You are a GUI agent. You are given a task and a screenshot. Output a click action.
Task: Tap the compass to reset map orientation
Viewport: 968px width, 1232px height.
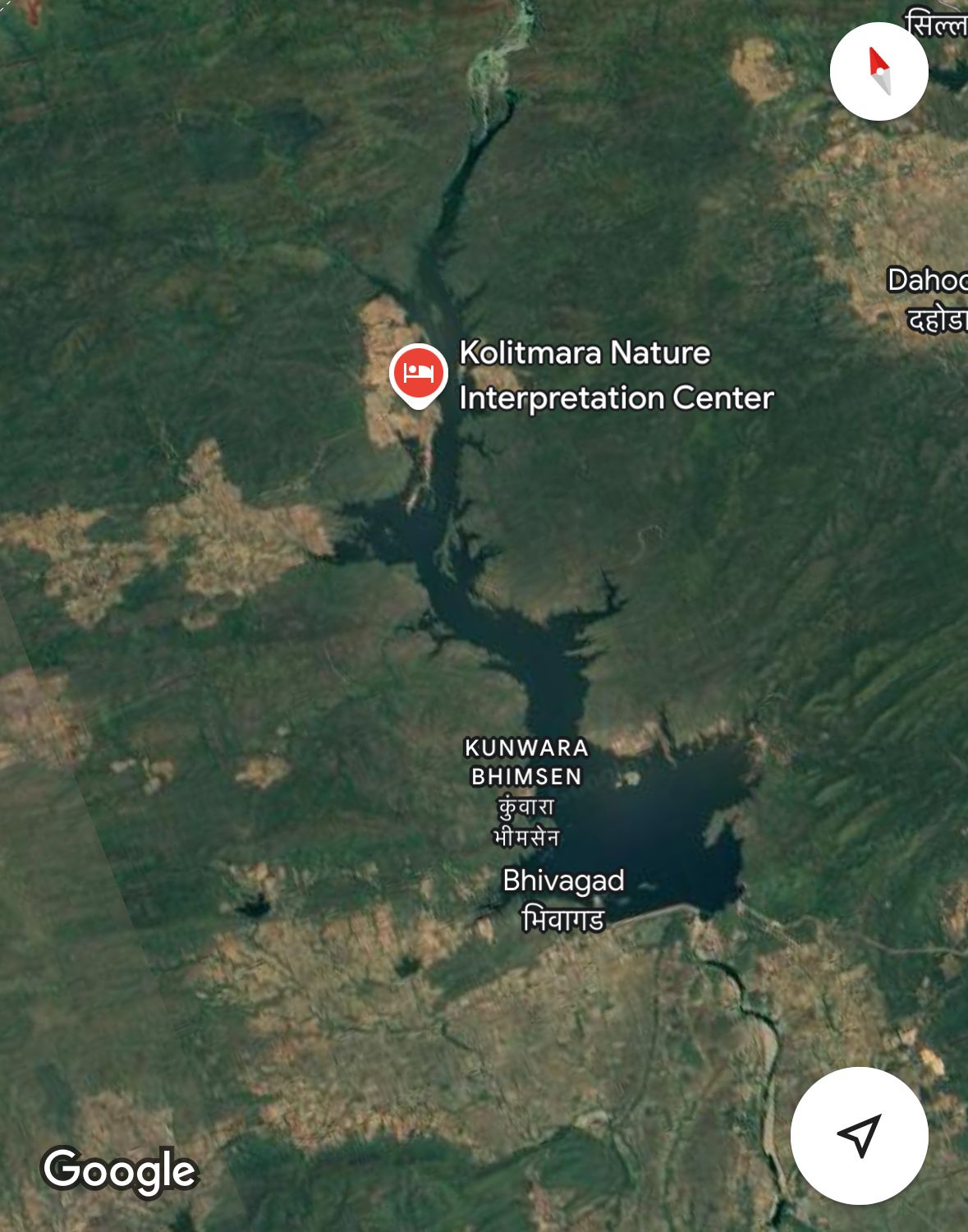[879, 71]
